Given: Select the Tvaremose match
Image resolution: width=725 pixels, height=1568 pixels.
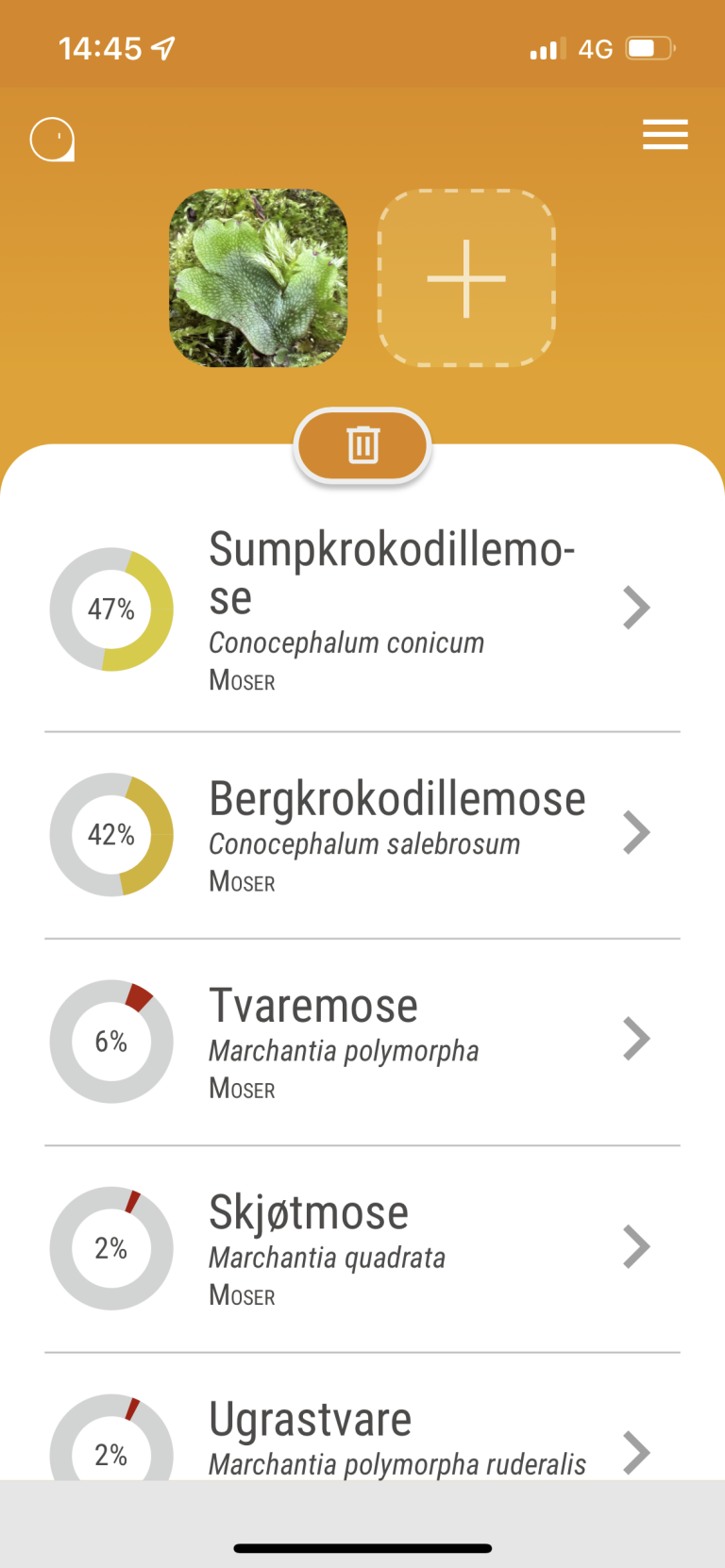Looking at the screenshot, I should pyautogui.click(x=362, y=1042).
